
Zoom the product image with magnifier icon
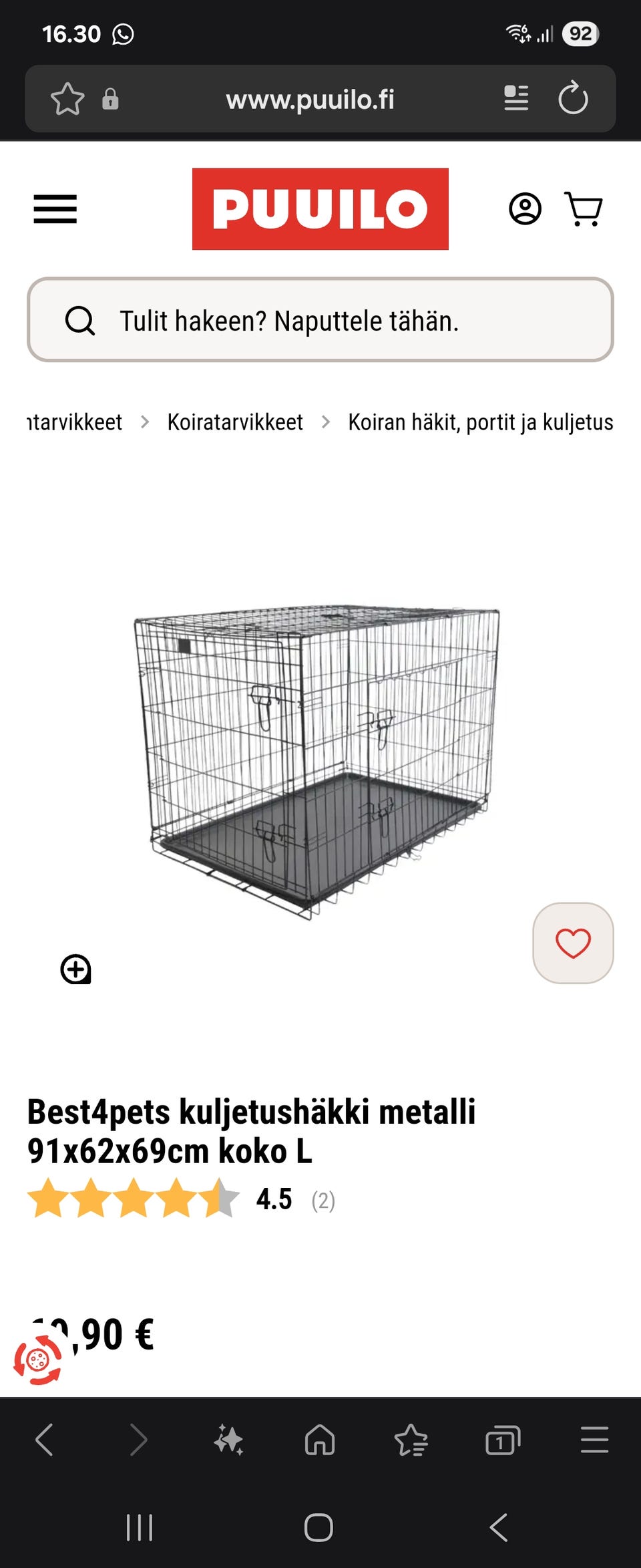coord(75,969)
